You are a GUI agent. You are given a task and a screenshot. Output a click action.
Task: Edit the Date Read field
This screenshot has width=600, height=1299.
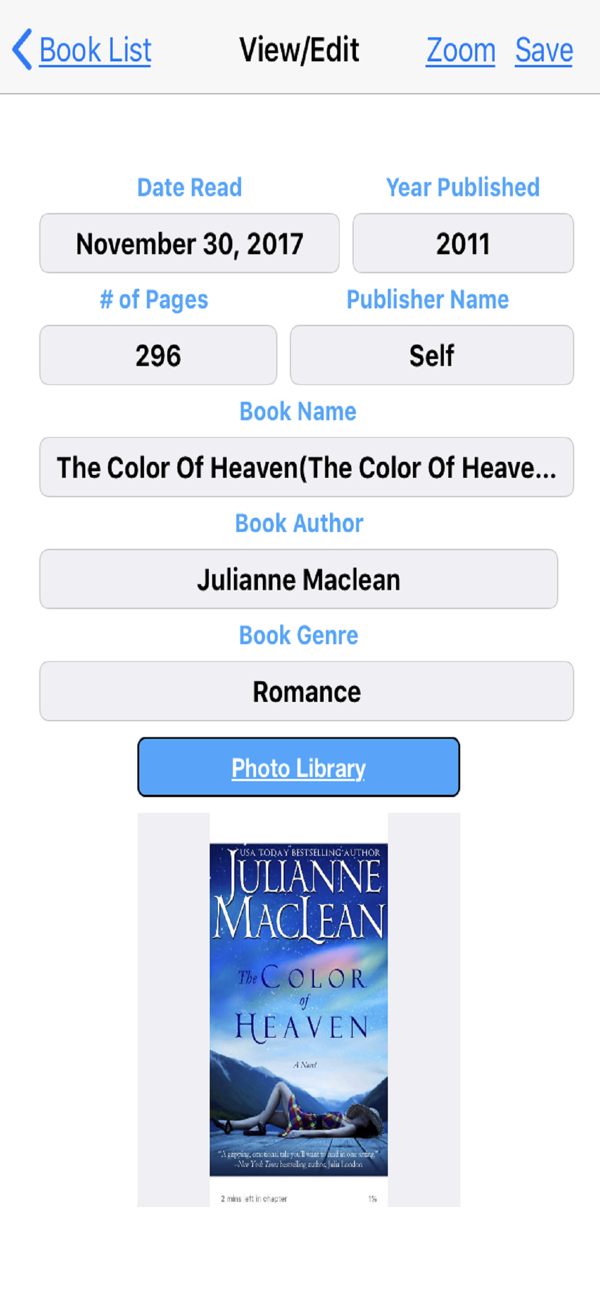point(189,243)
